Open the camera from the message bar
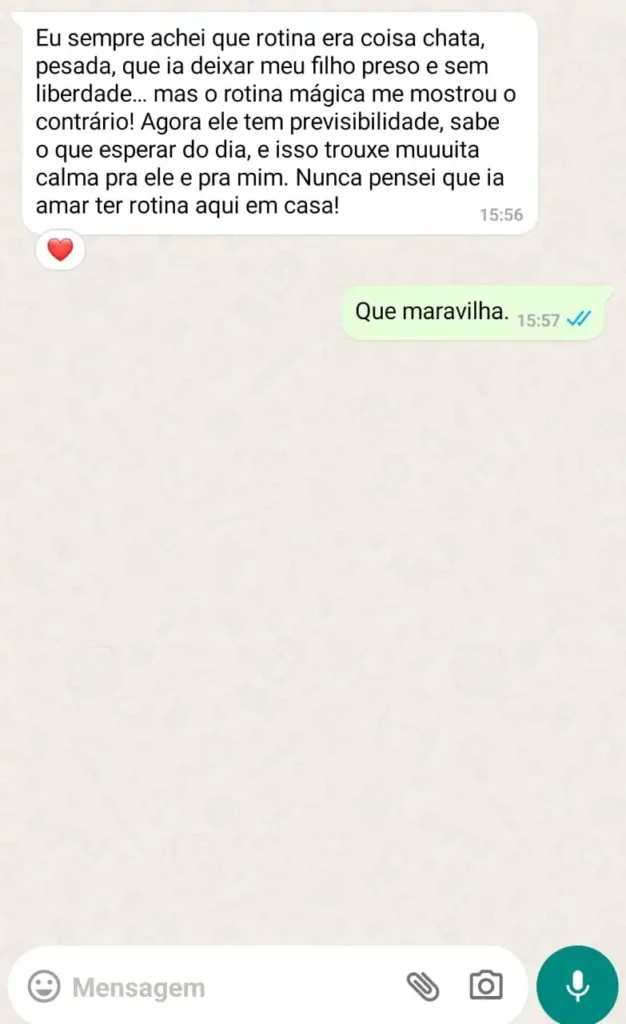This screenshot has width=626, height=1024. (x=486, y=987)
